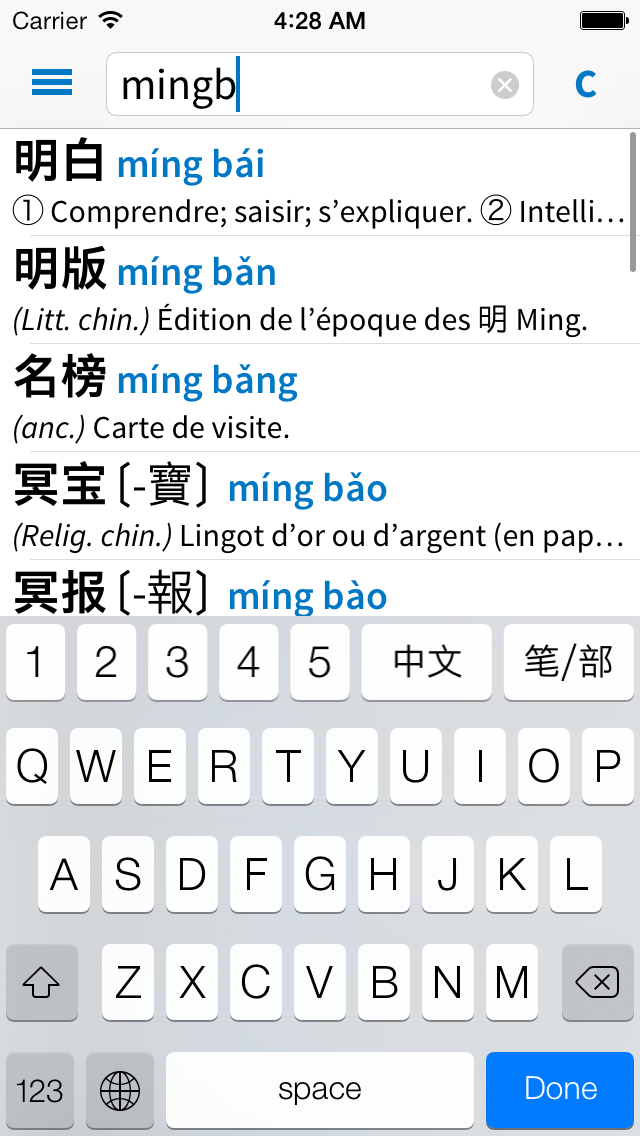Switch to 笔/部 stroke/radical input
The height and width of the screenshot is (1136, 640).
569,662
